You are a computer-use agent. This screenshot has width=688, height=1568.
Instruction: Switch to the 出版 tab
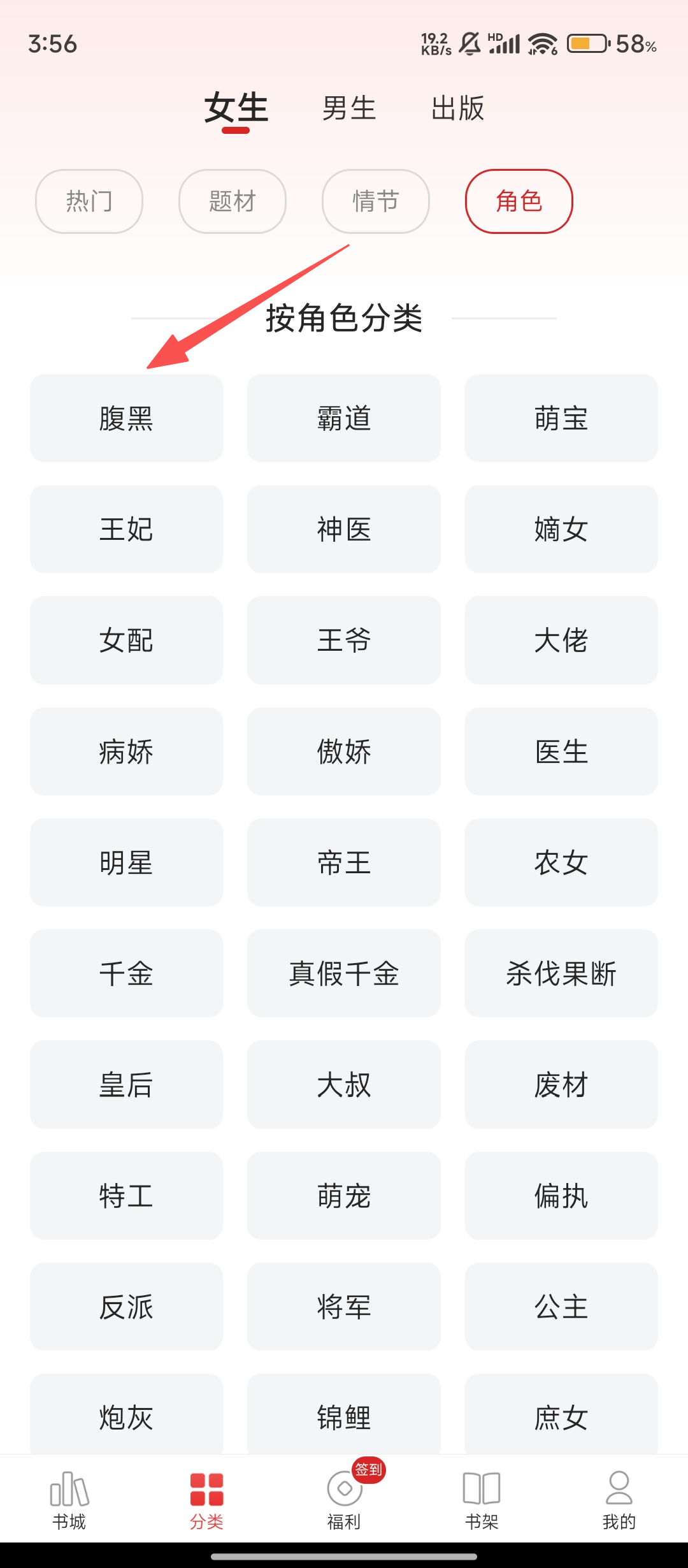457,108
